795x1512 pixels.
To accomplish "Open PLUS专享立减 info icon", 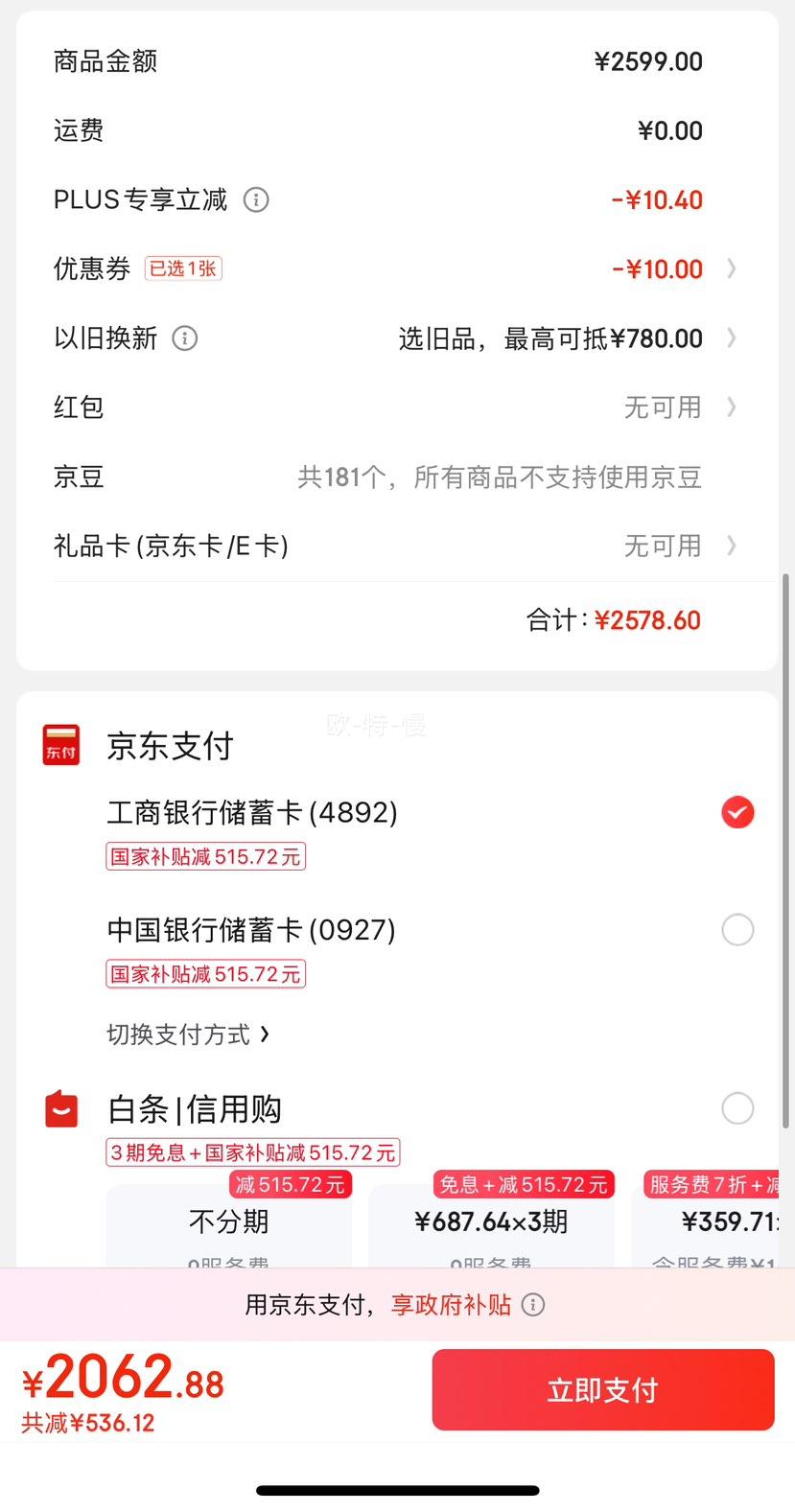I will point(256,199).
